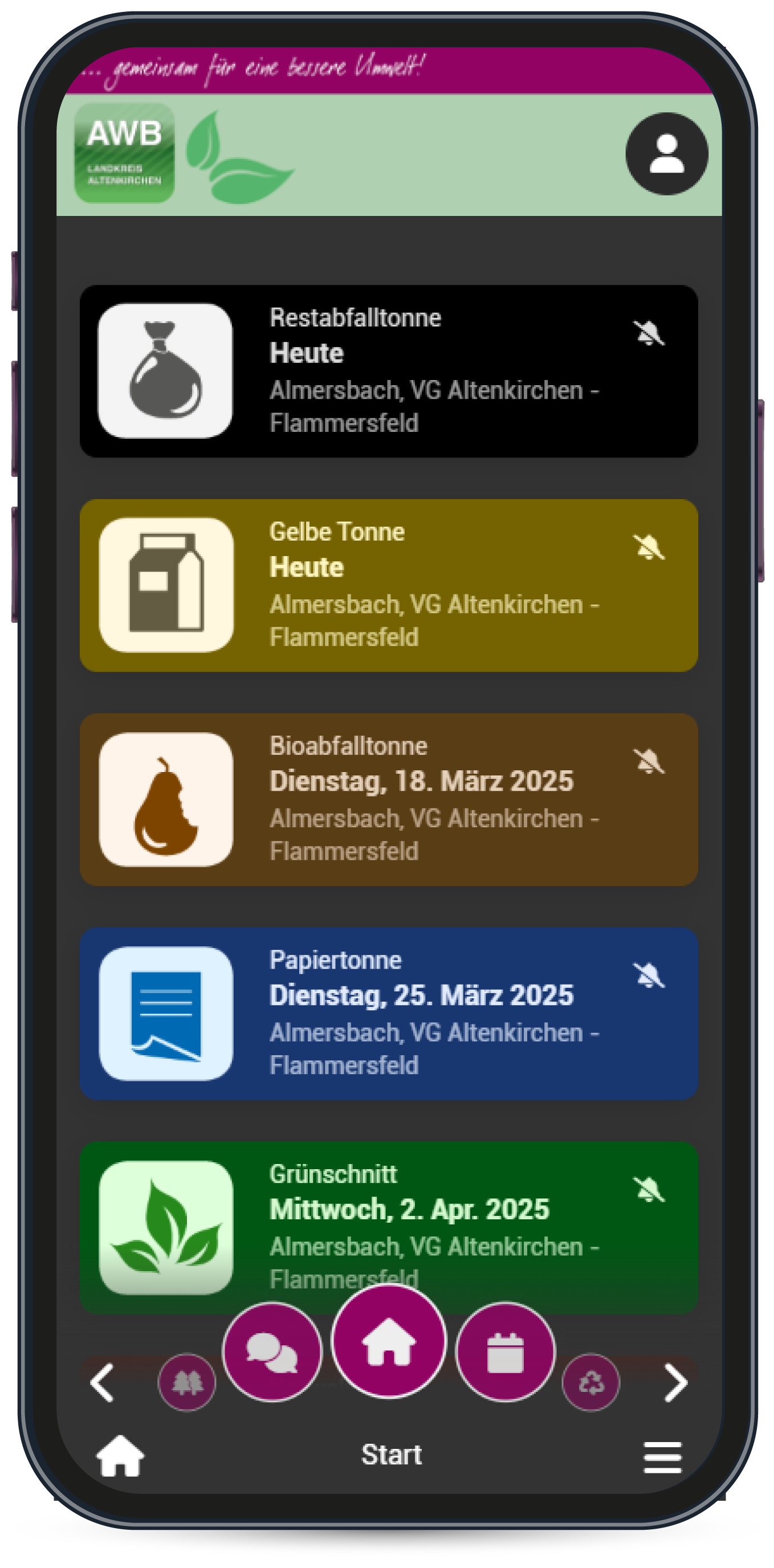Image resolution: width=774 pixels, height=1568 pixels.
Task: Open the Papiertonne collection card
Action: point(389,1014)
